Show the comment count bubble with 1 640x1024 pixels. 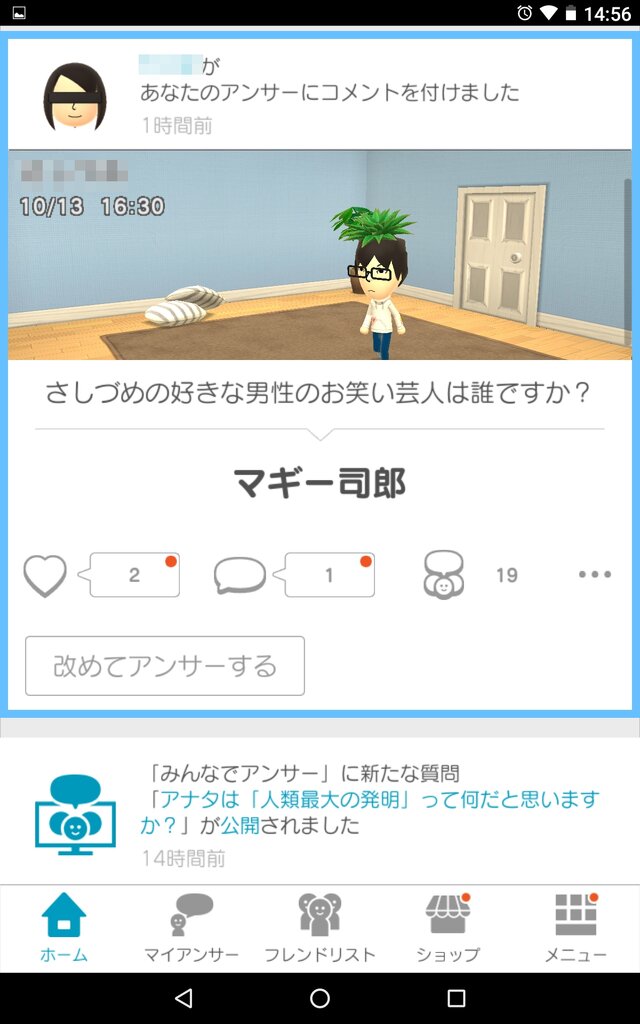[x=330, y=575]
